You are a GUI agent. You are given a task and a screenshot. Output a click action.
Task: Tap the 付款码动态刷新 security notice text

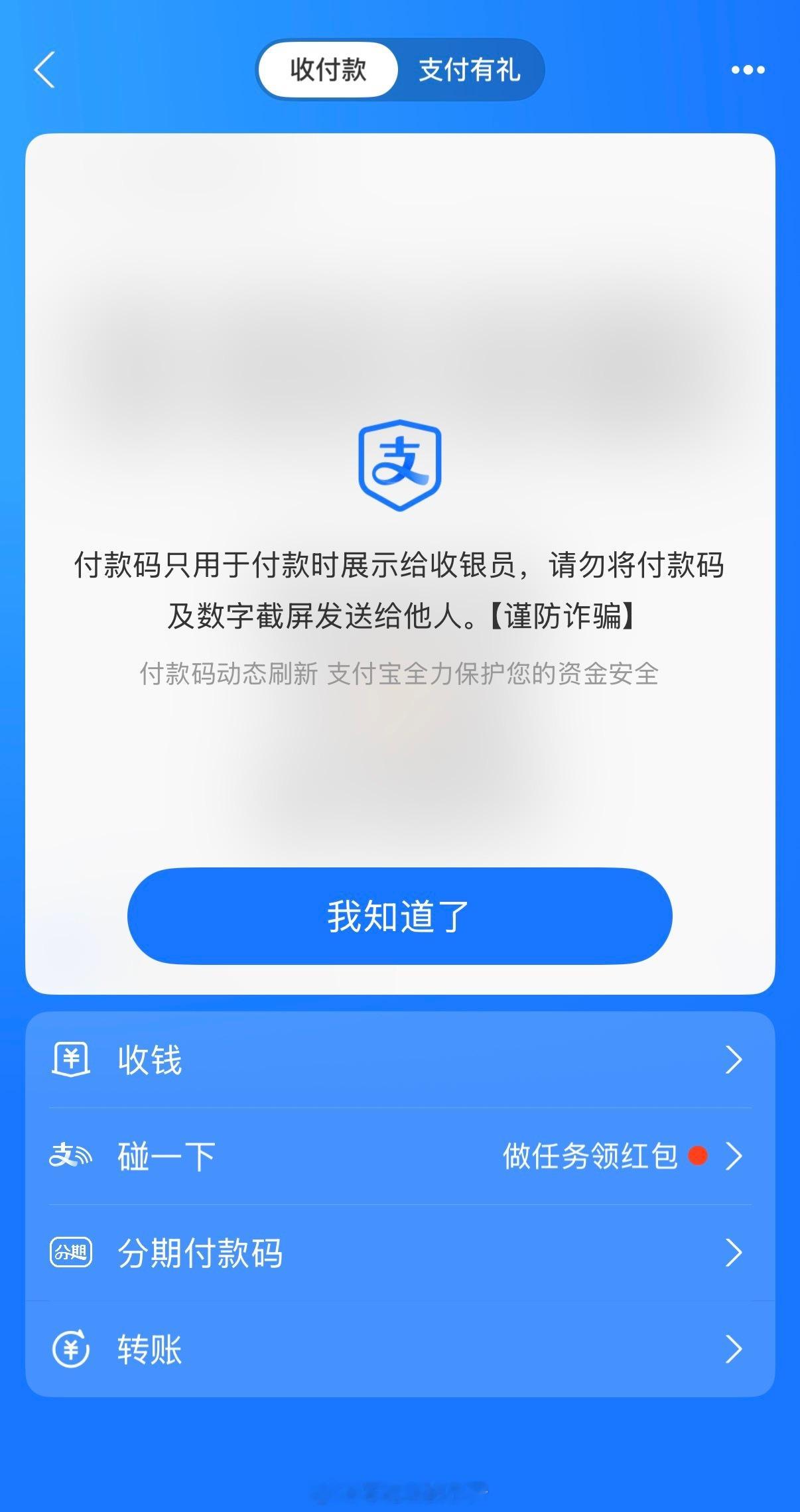400,672
